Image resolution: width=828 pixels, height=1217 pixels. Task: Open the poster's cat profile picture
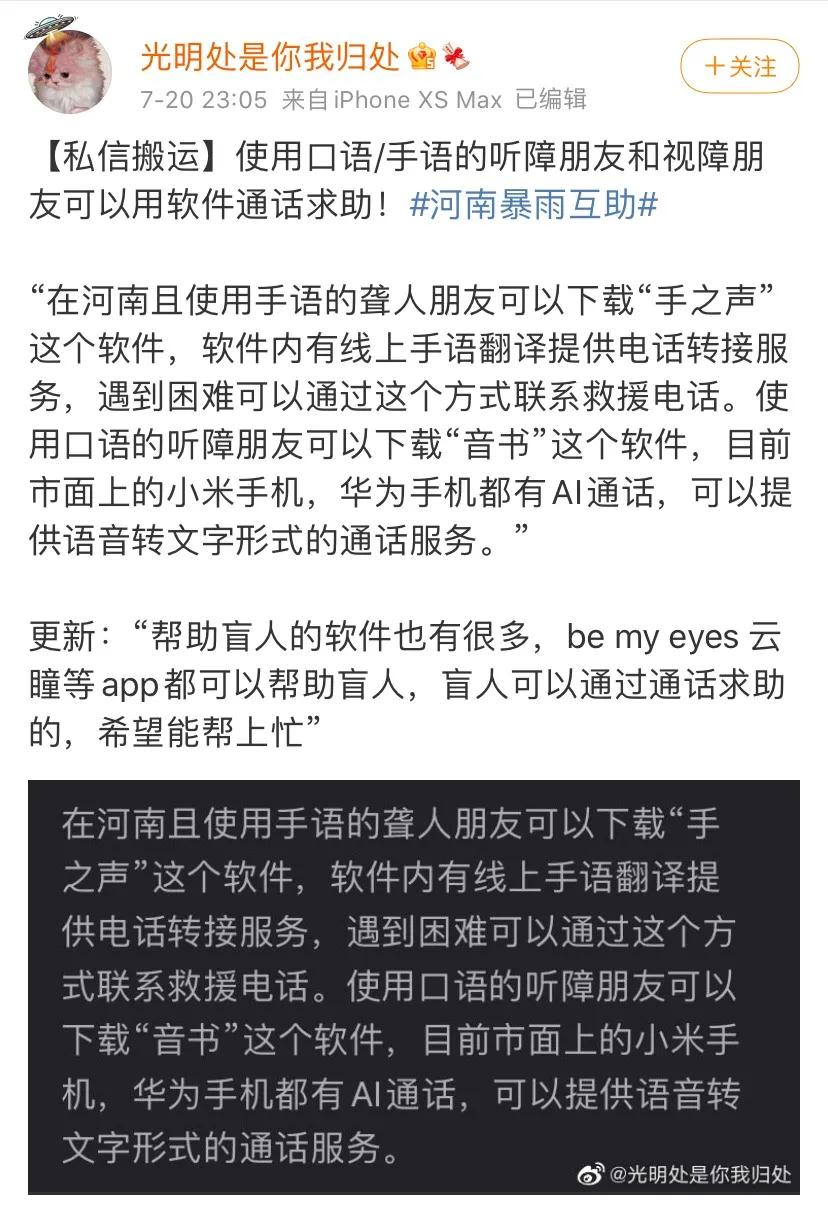69,70
